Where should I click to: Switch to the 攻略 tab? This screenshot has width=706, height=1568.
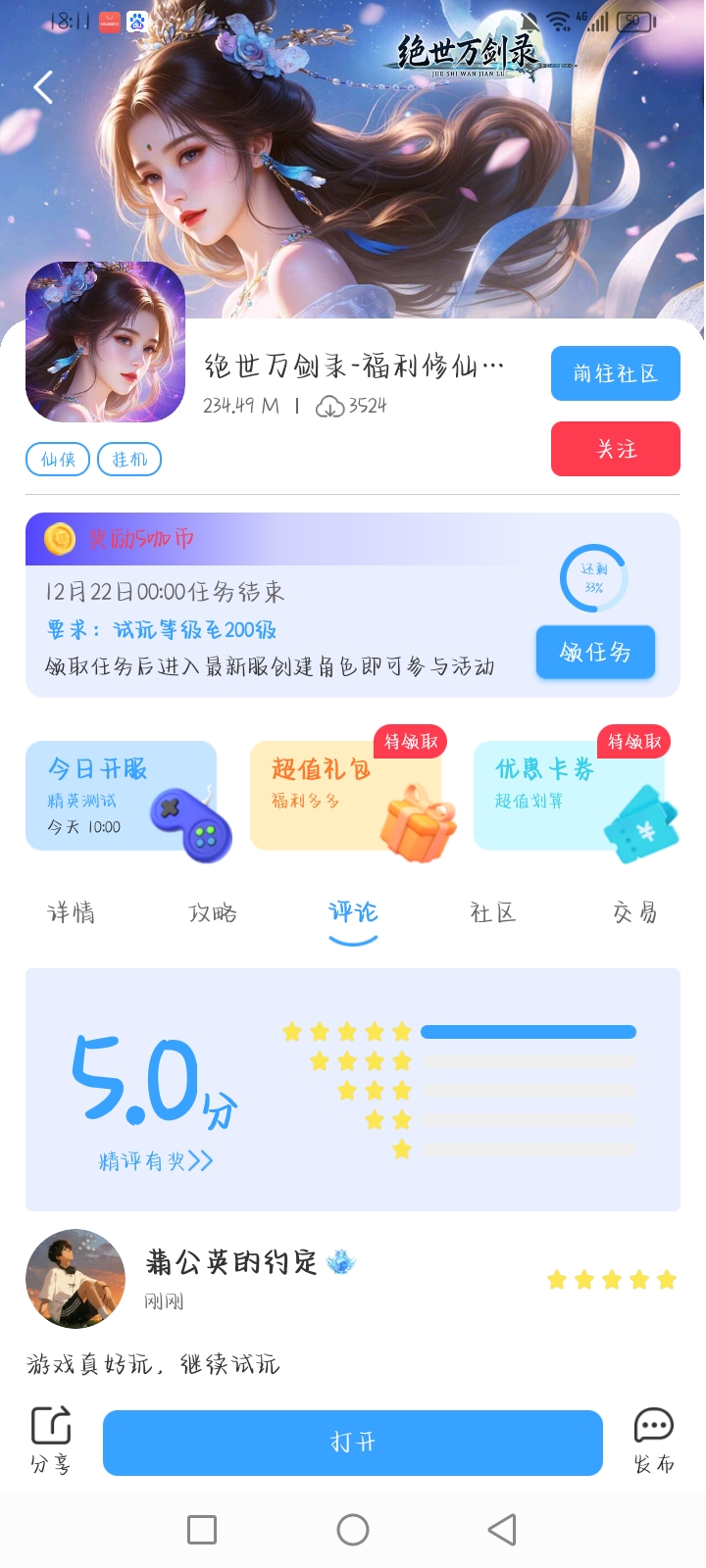click(x=213, y=913)
